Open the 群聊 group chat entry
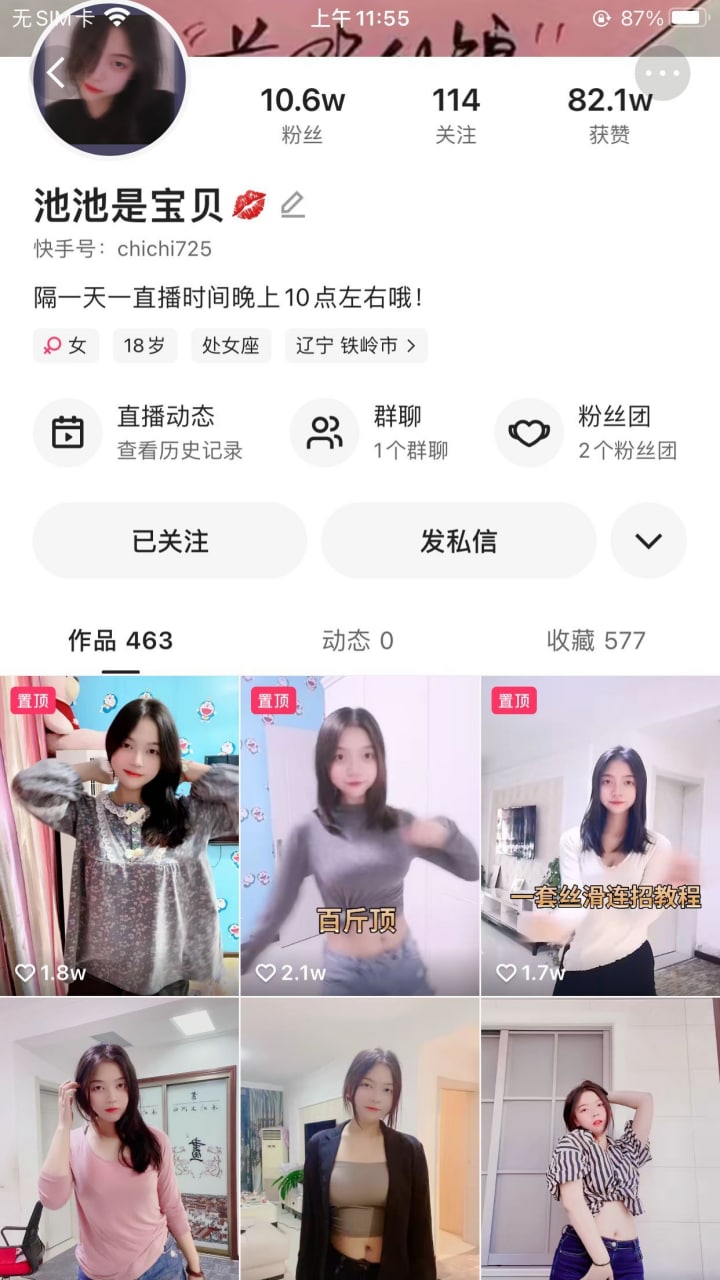Viewport: 720px width, 1280px height. tap(370, 432)
